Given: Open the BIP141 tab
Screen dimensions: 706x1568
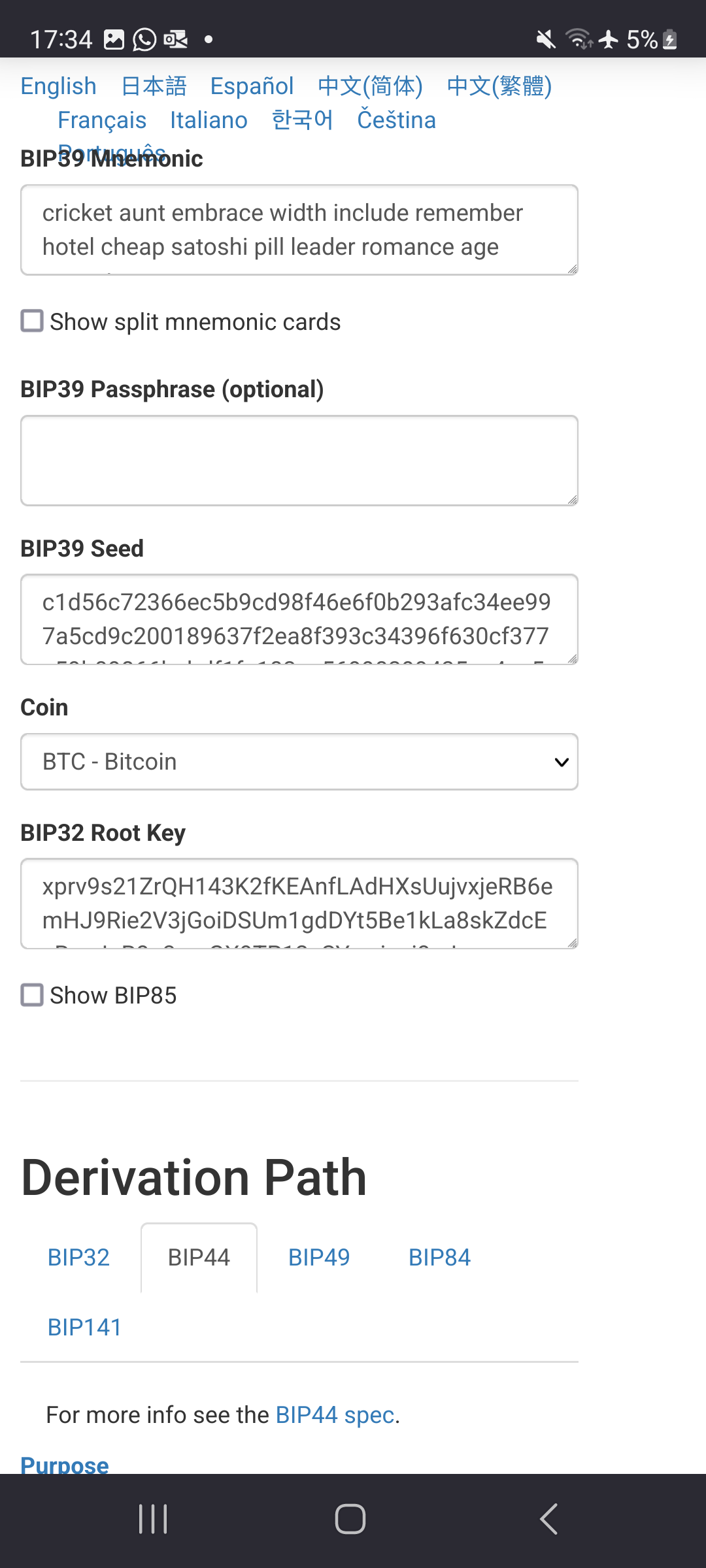Looking at the screenshot, I should pos(85,1328).
